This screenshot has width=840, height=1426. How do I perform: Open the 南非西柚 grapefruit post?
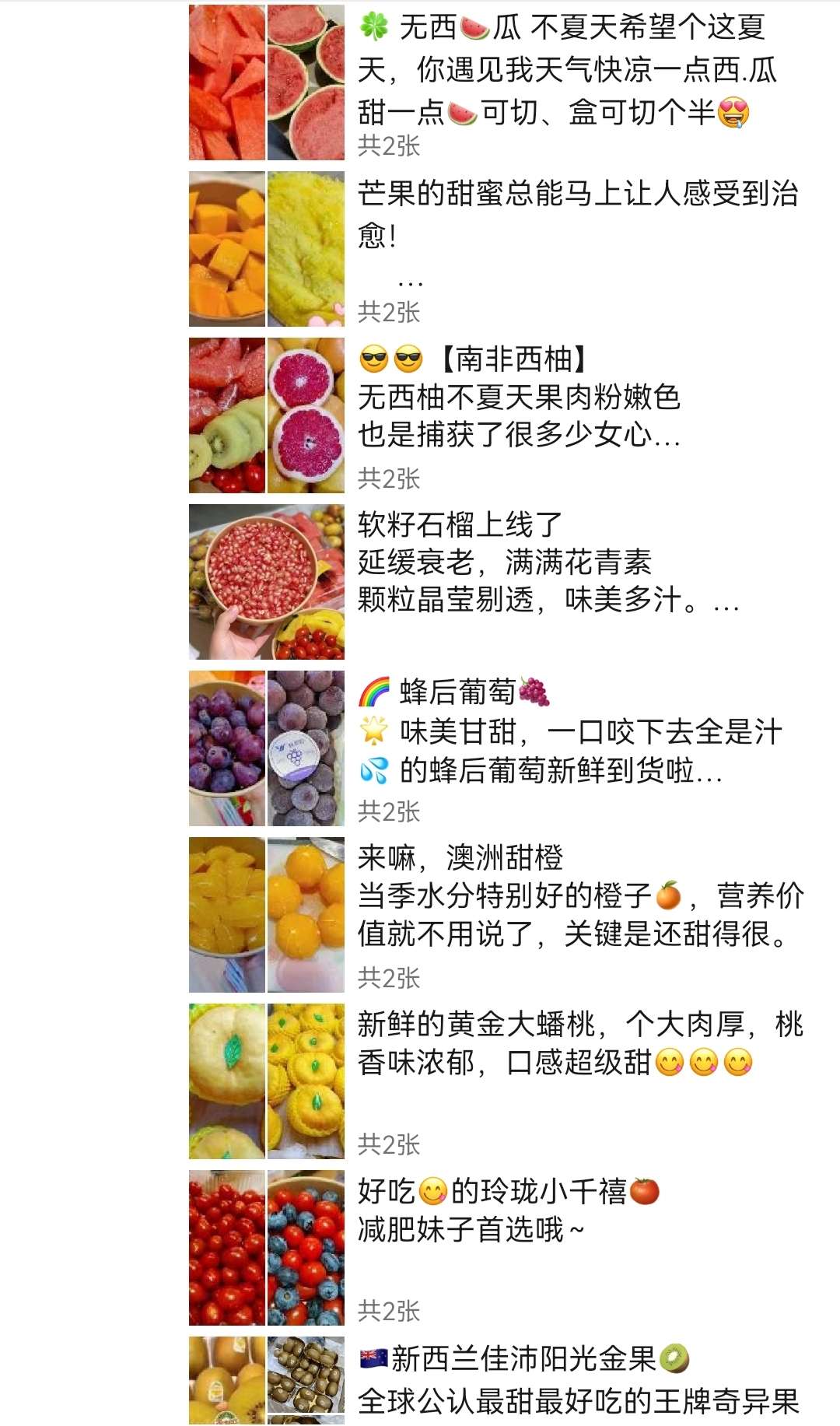tap(520, 397)
